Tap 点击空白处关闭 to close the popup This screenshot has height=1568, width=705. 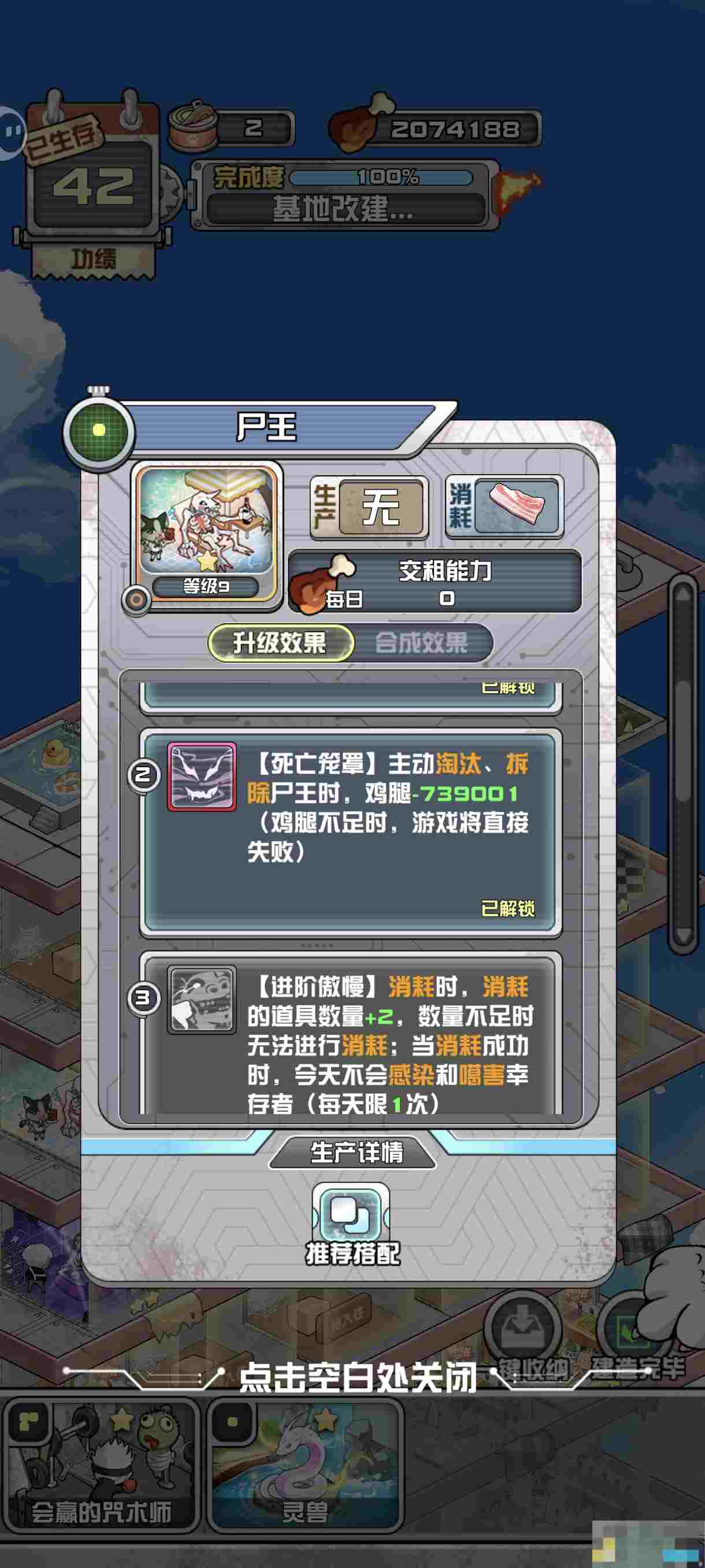click(x=358, y=1377)
